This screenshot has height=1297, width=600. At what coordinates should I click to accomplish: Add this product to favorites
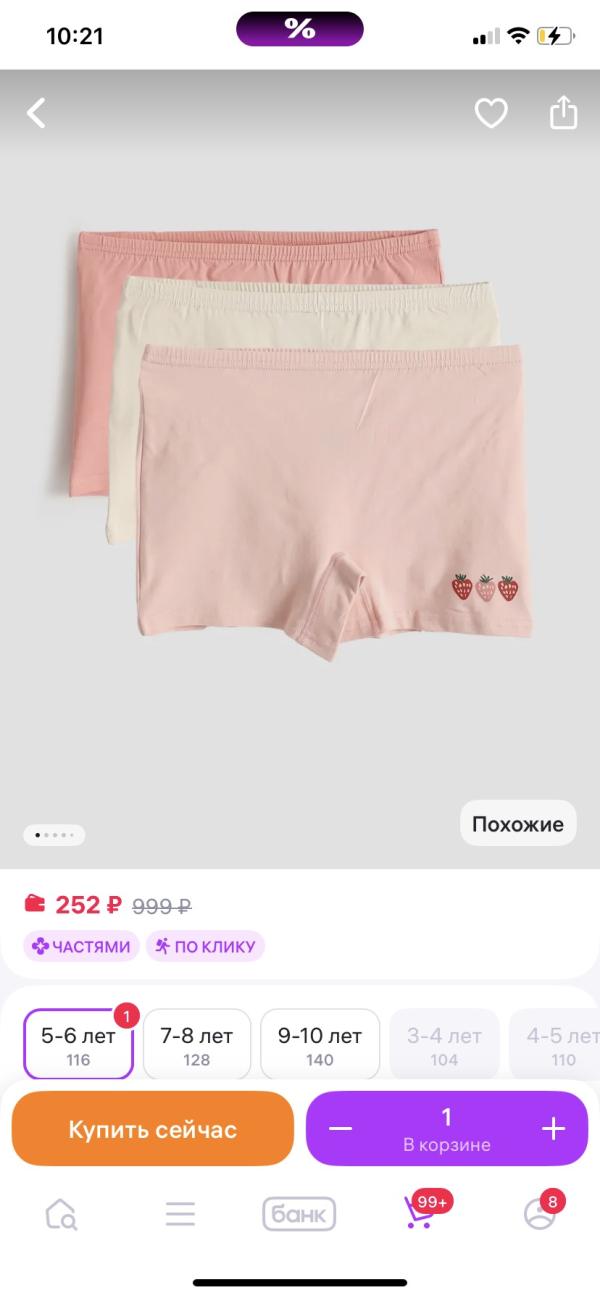pos(491,113)
